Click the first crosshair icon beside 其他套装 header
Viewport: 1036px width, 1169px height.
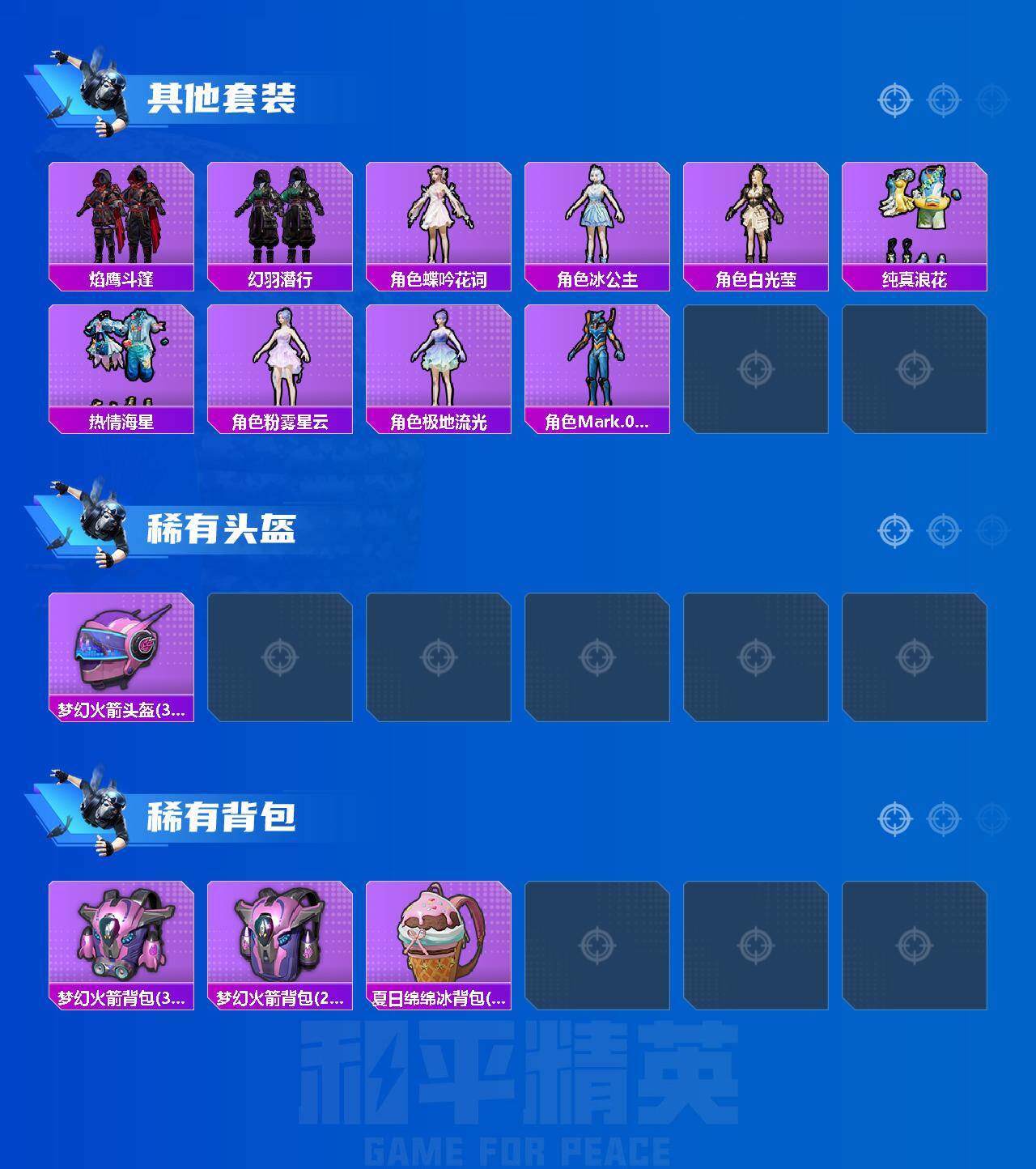pyautogui.click(x=894, y=100)
